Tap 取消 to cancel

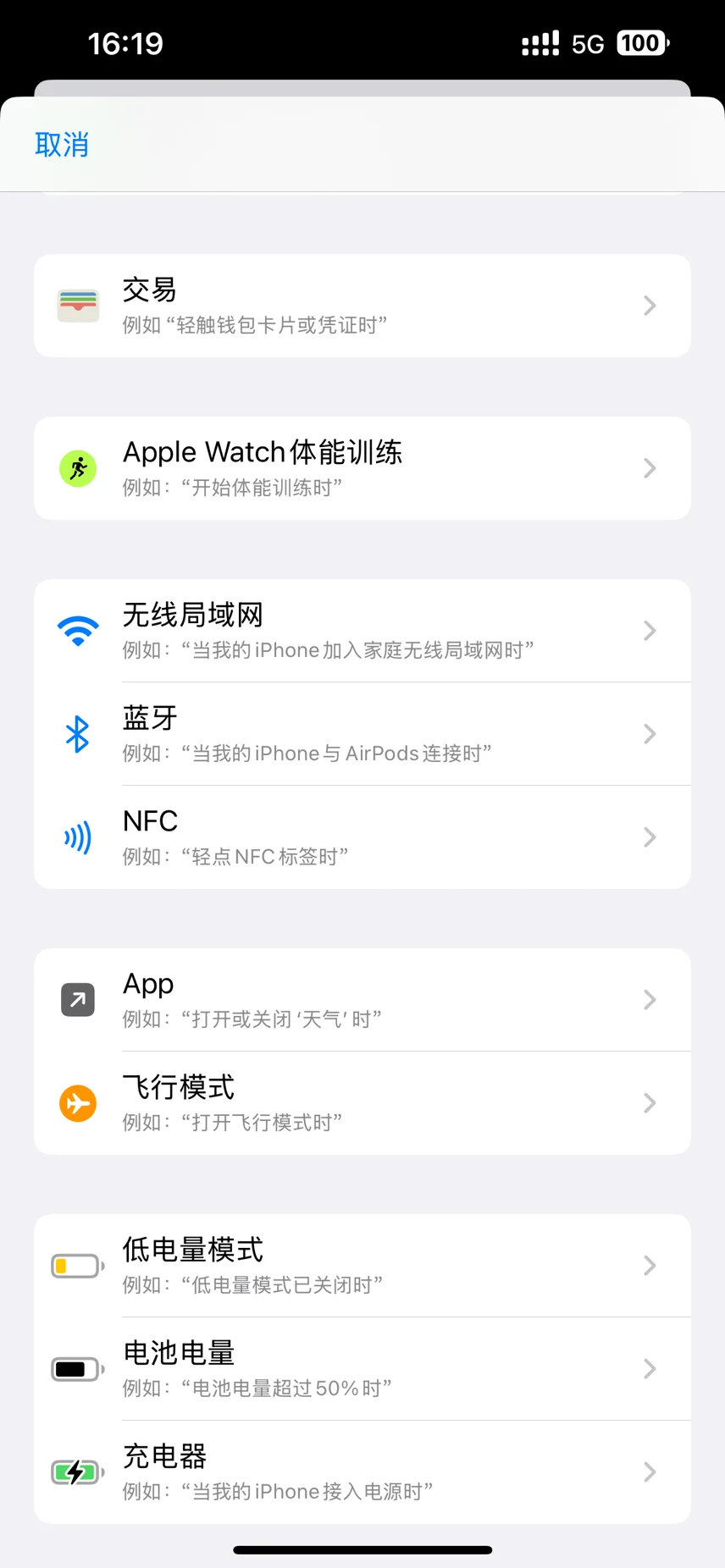[62, 145]
